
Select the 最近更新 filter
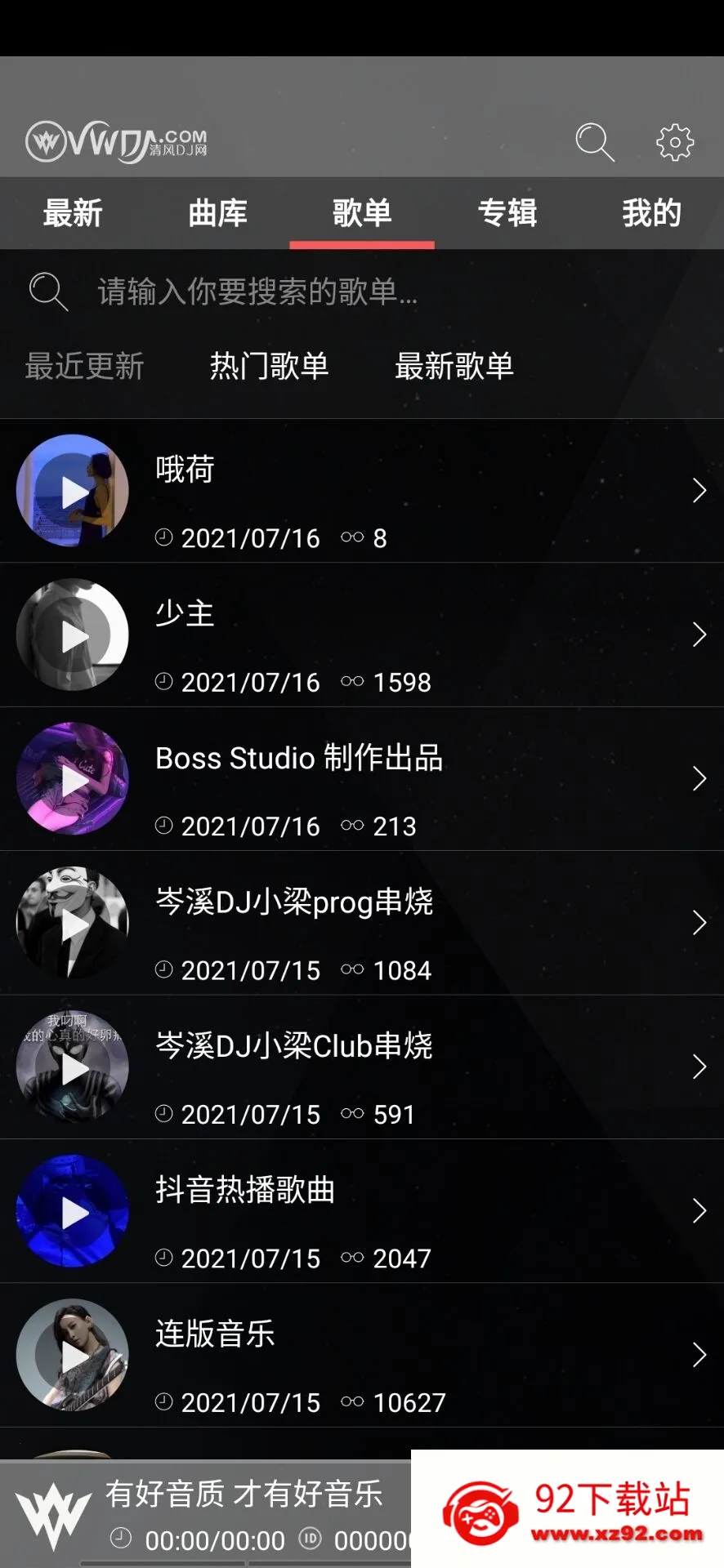tap(84, 366)
